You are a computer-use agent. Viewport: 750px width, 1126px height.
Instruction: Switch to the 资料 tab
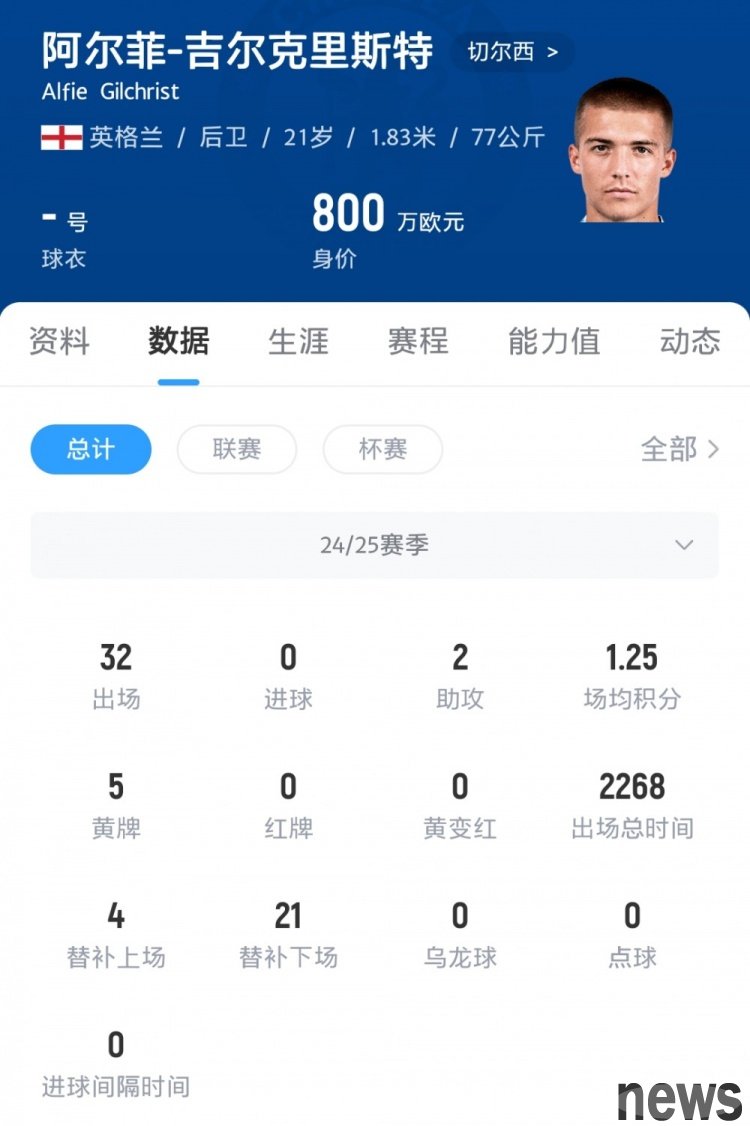59,341
